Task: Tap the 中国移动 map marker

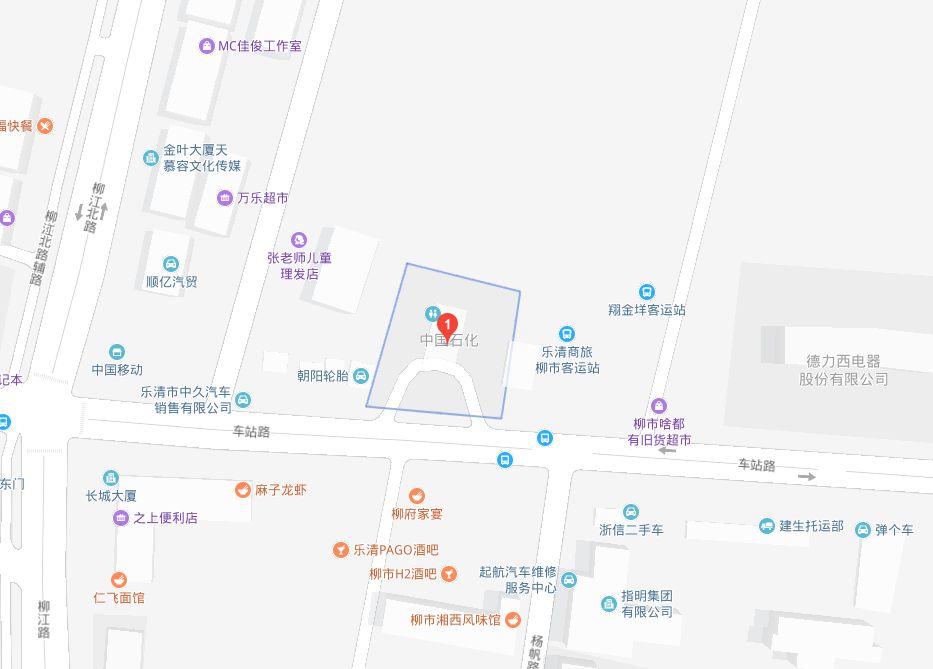Action: click(118, 352)
